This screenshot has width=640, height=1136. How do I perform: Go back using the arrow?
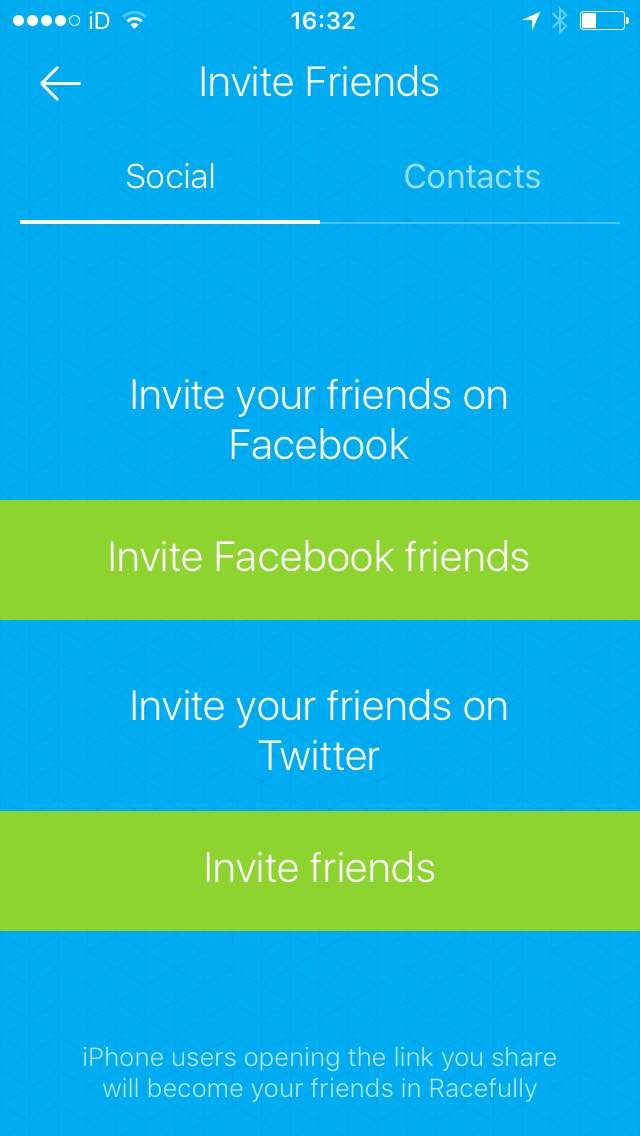click(x=60, y=83)
